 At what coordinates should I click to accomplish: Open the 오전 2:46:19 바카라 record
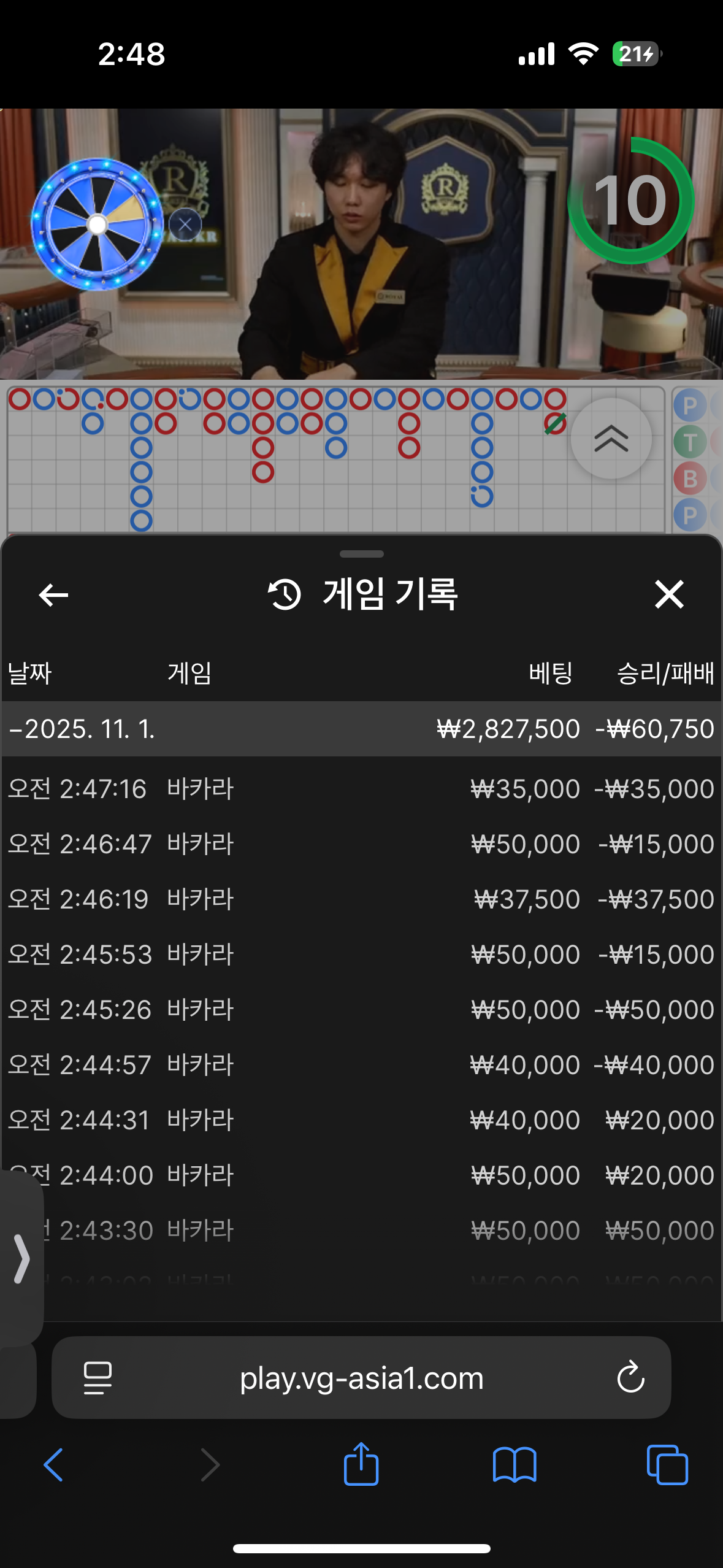tap(361, 899)
